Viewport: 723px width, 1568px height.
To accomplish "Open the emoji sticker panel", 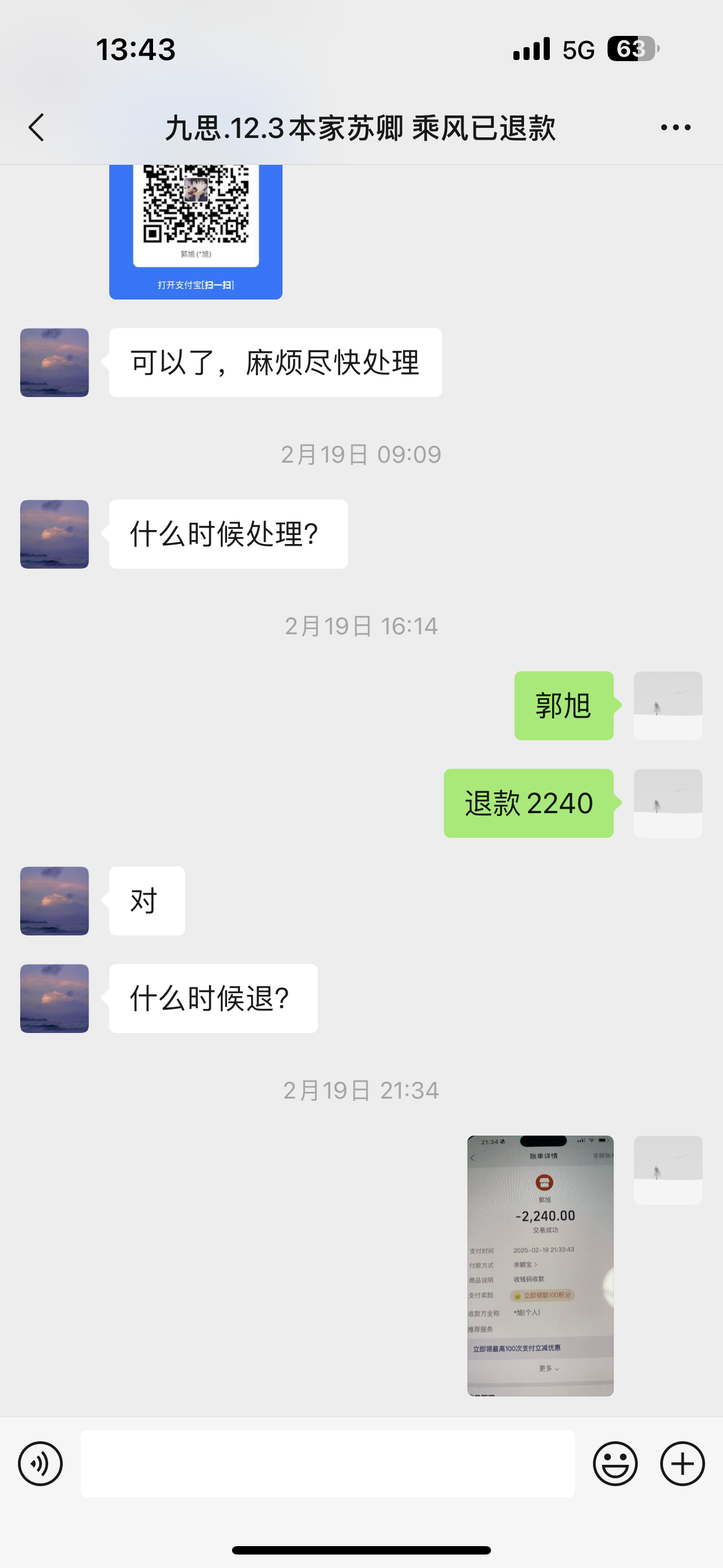I will click(x=615, y=1464).
